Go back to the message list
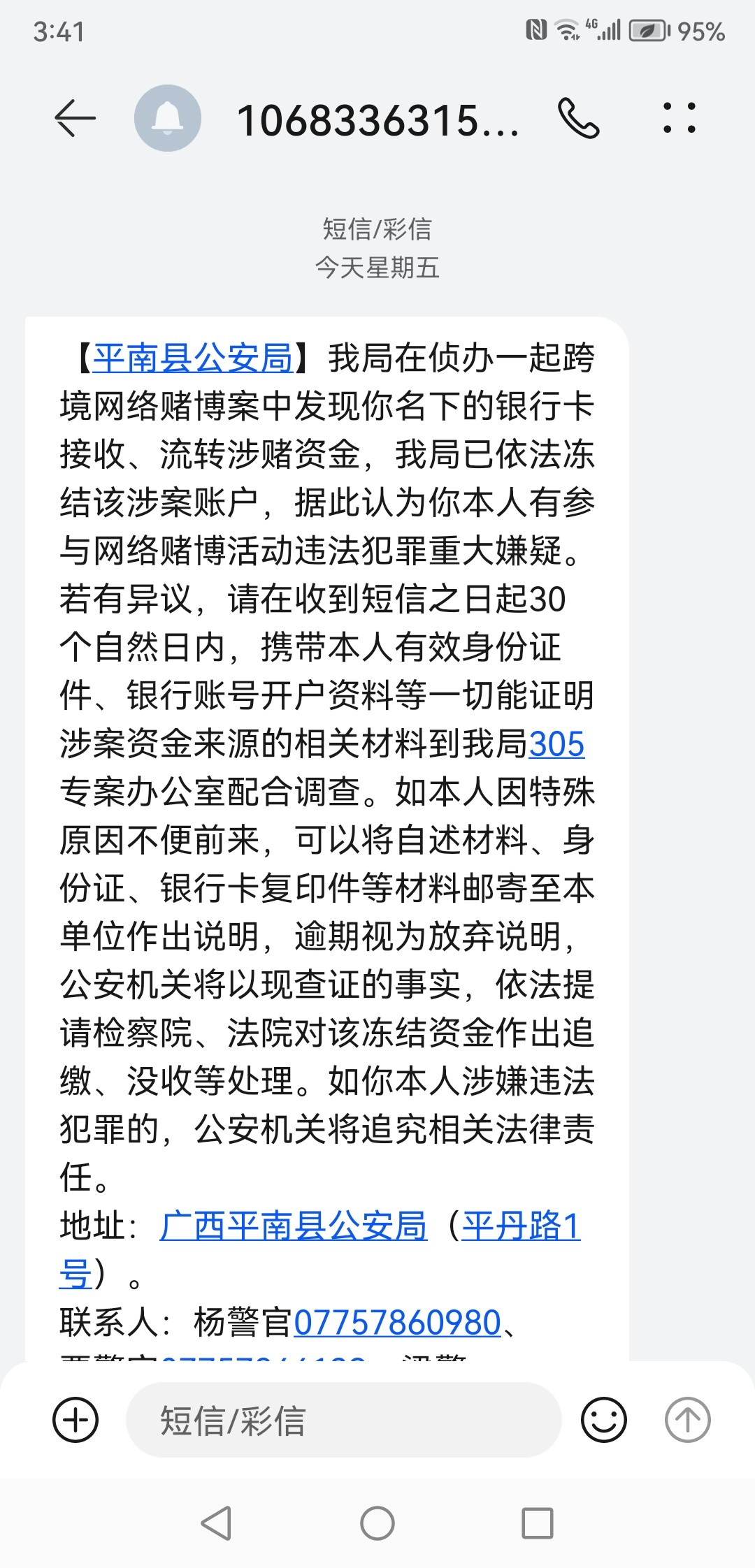755x1568 pixels. [75, 118]
